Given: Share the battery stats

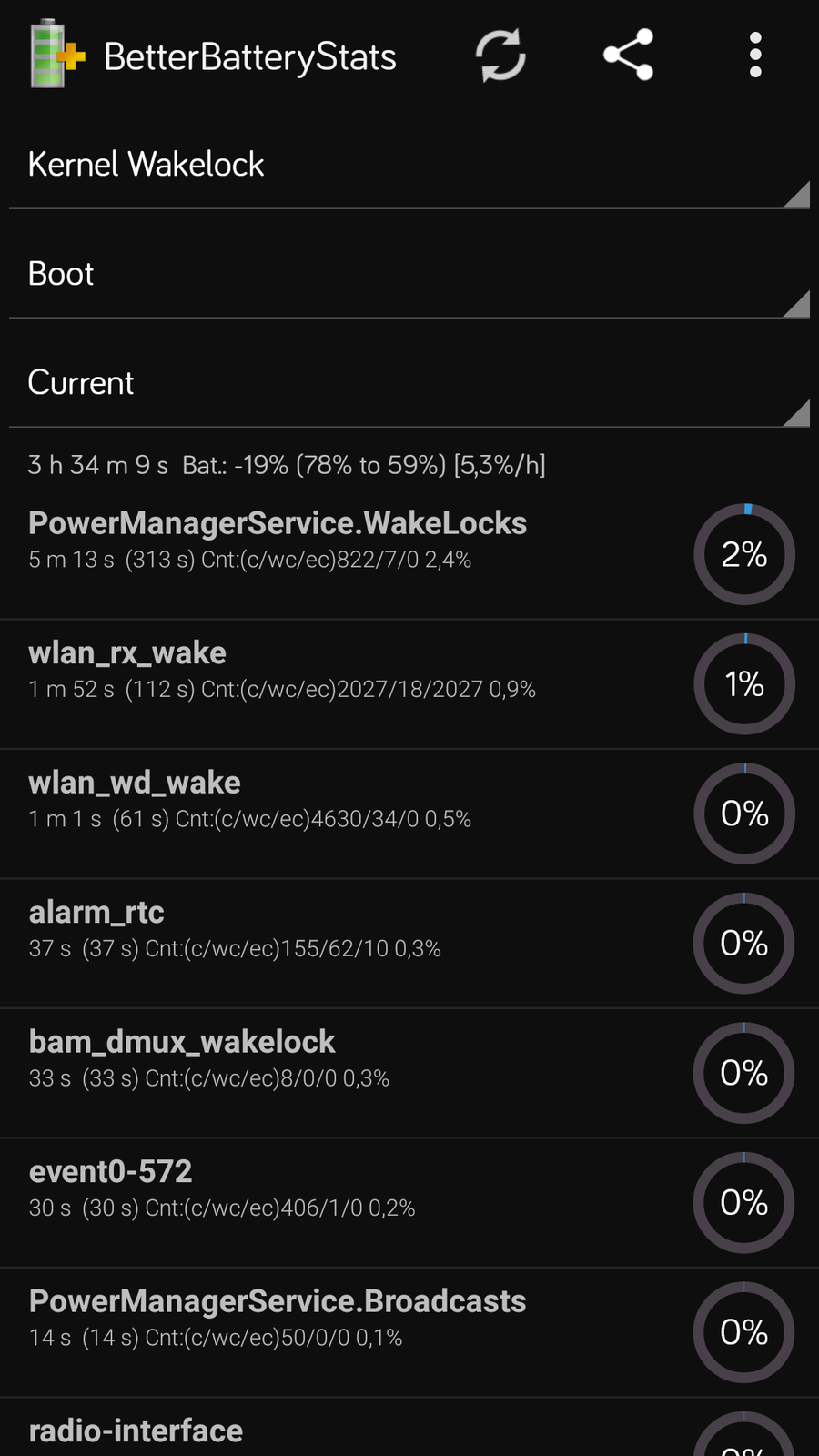Looking at the screenshot, I should 628,56.
